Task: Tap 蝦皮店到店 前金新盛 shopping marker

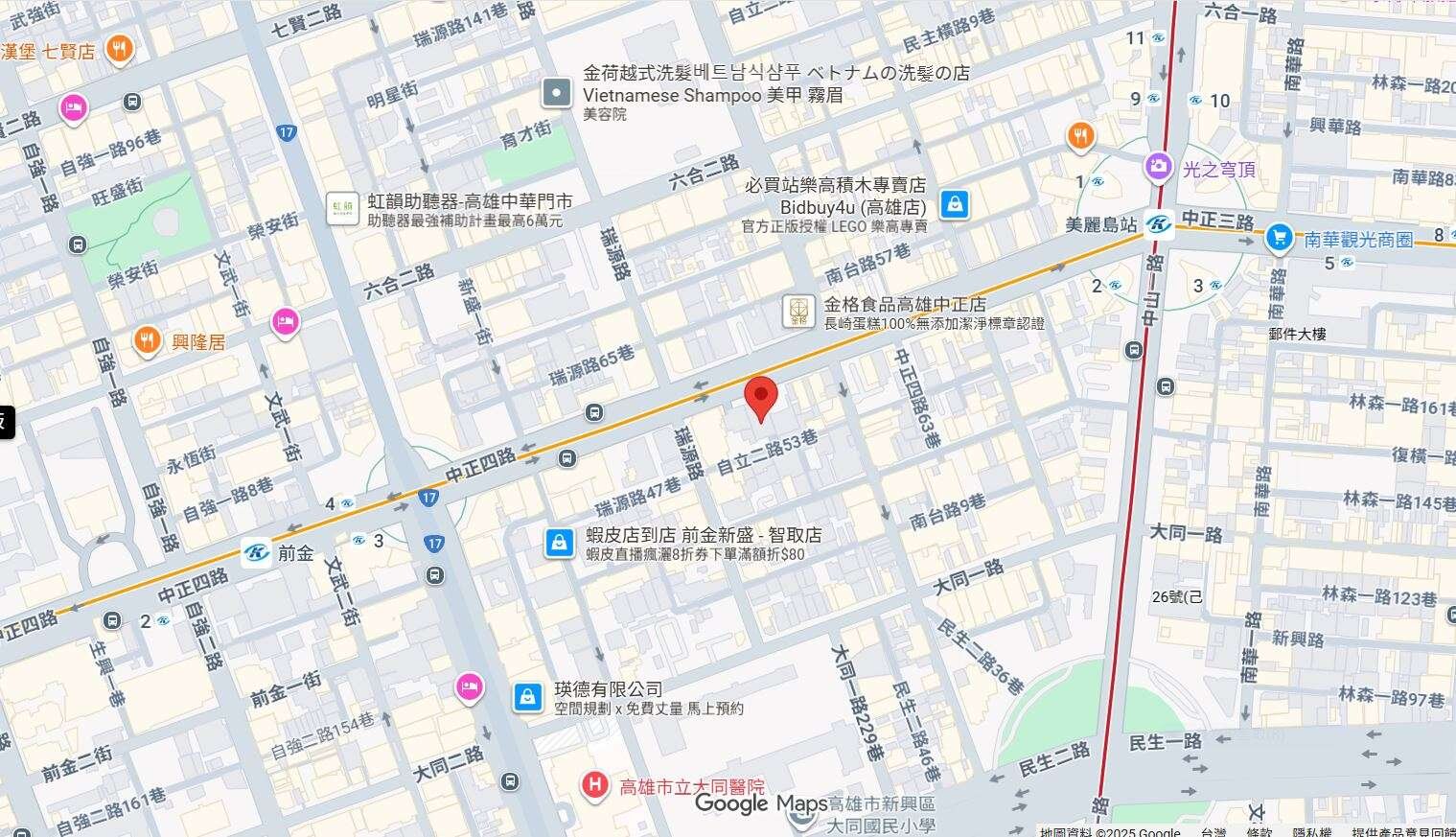Action: (559, 543)
